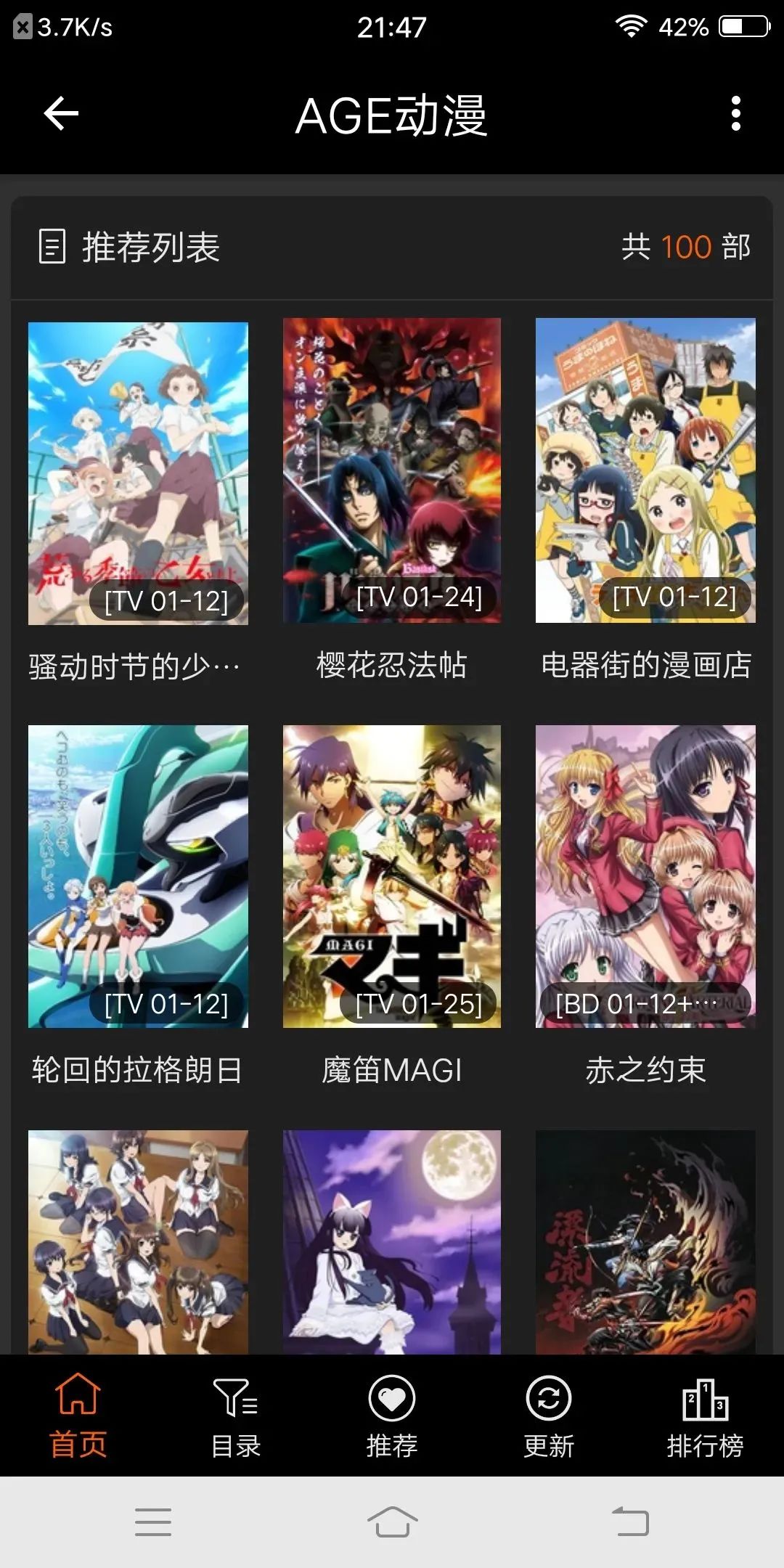Switch to the 排行榜 tab
Screen dimensions: 784x1568
click(x=706, y=1419)
